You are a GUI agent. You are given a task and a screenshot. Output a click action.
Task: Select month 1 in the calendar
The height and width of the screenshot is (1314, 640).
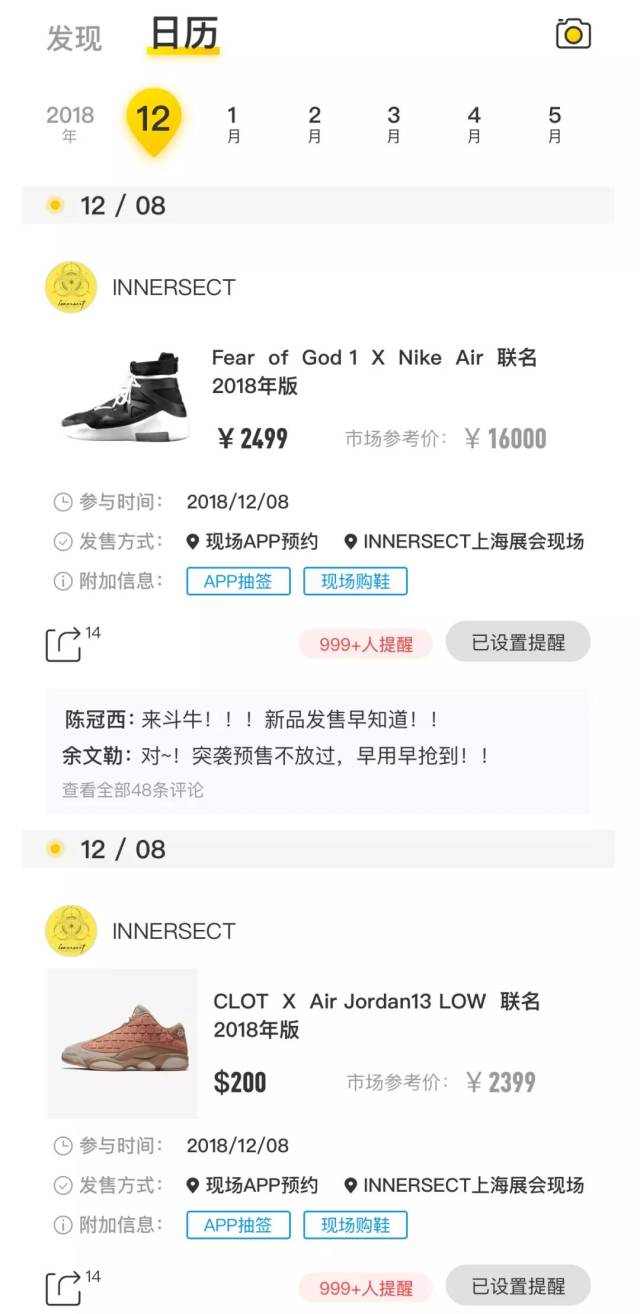(x=233, y=124)
